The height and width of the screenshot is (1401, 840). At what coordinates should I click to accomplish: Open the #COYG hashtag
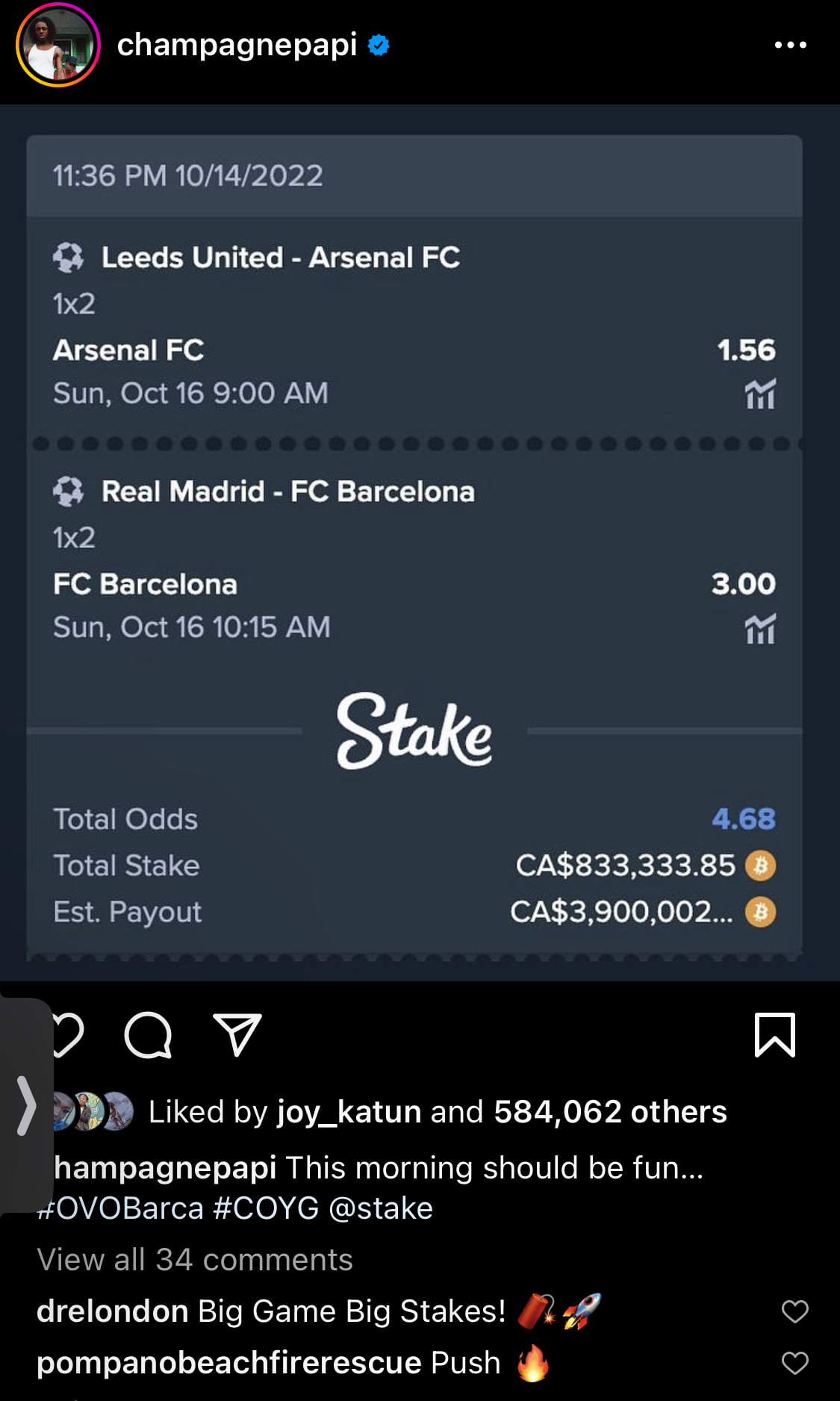pos(266,1208)
